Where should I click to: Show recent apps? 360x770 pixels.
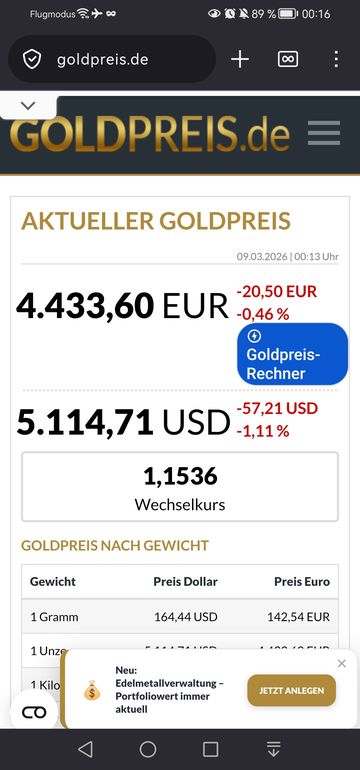pyautogui.click(x=211, y=749)
